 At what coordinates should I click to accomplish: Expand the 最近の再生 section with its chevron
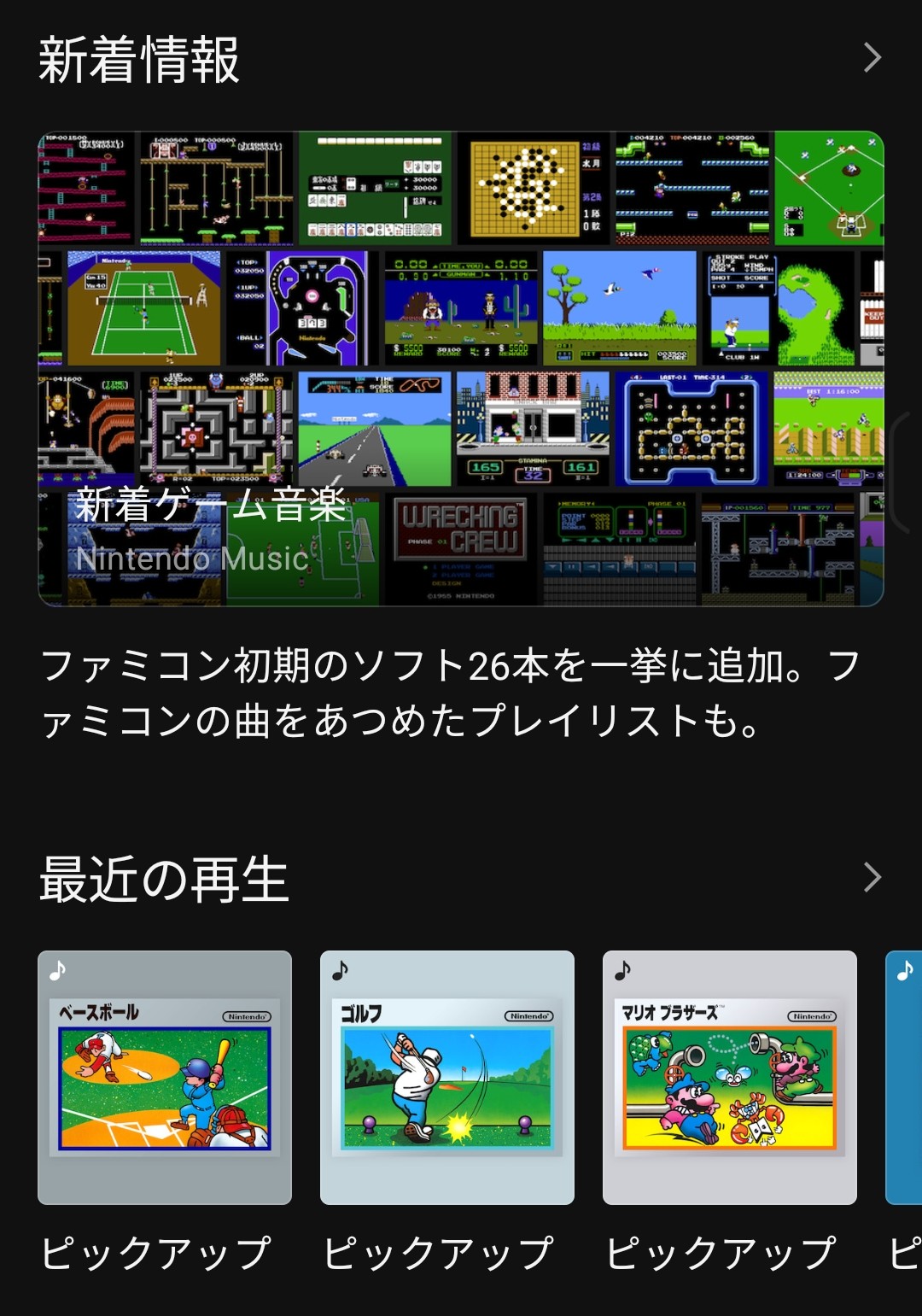872,877
